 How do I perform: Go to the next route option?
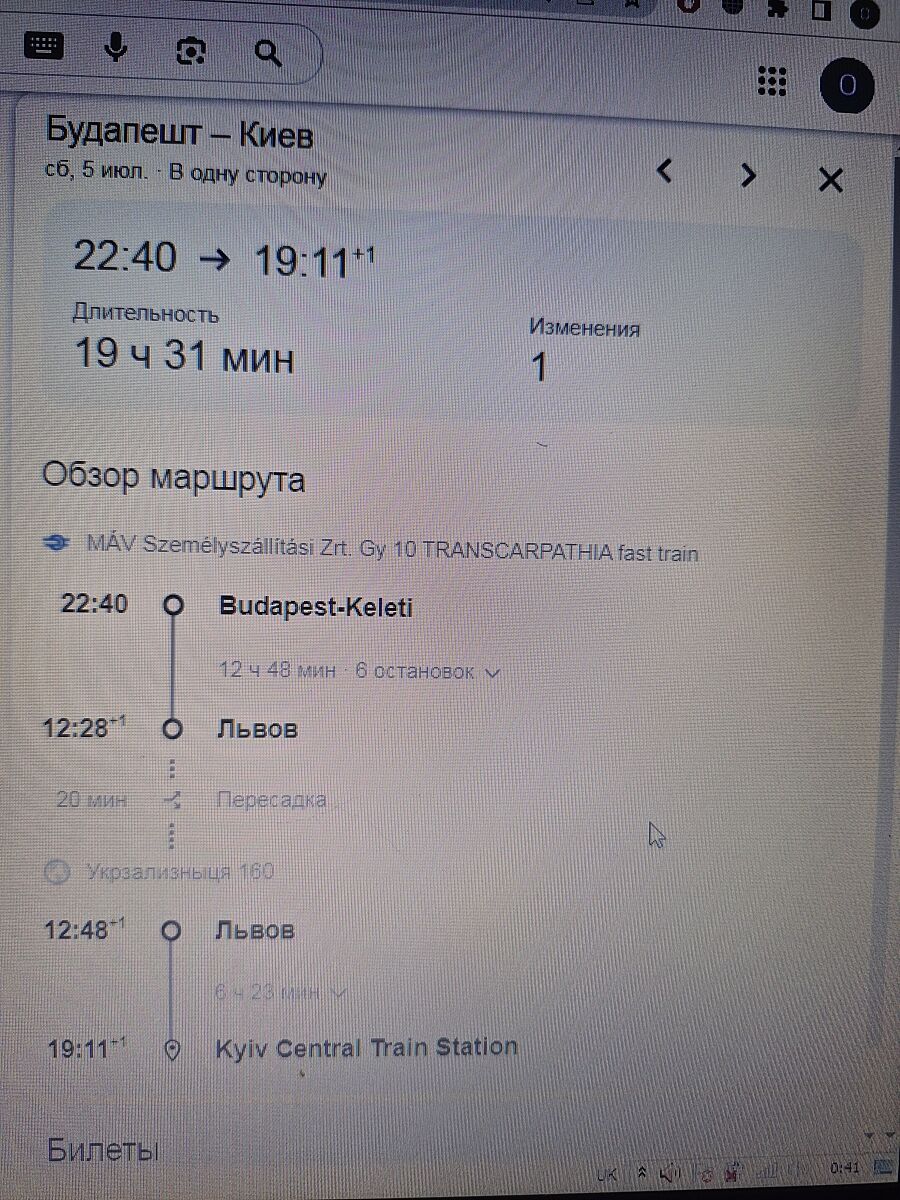click(x=747, y=175)
